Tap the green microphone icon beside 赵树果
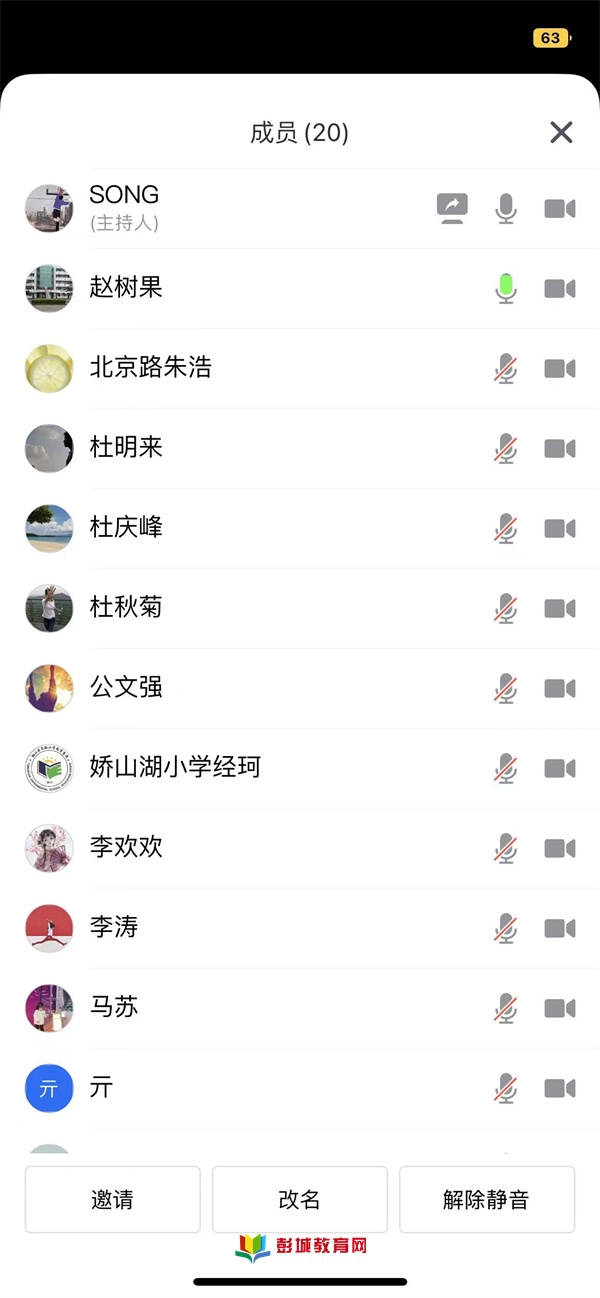 click(x=506, y=288)
